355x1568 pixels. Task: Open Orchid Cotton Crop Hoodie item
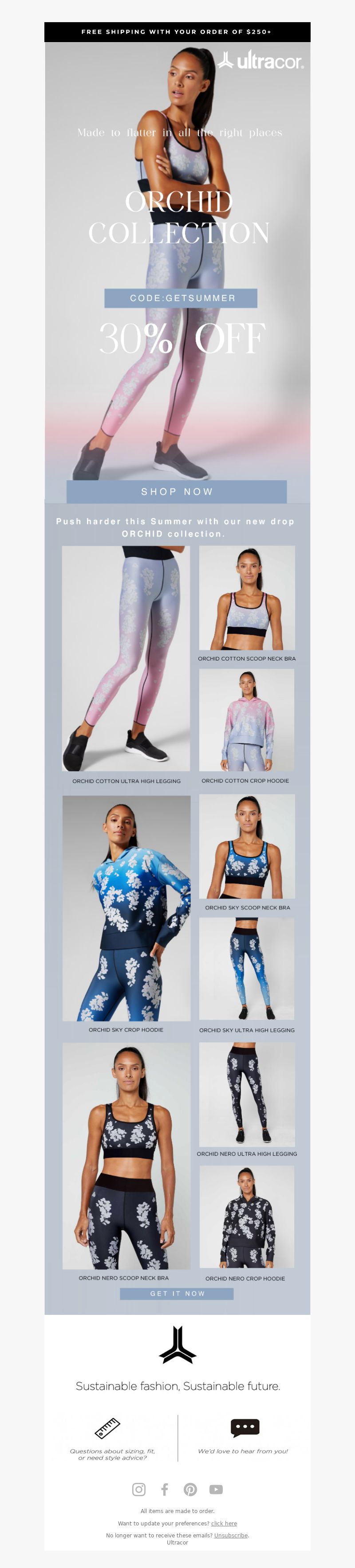(247, 720)
